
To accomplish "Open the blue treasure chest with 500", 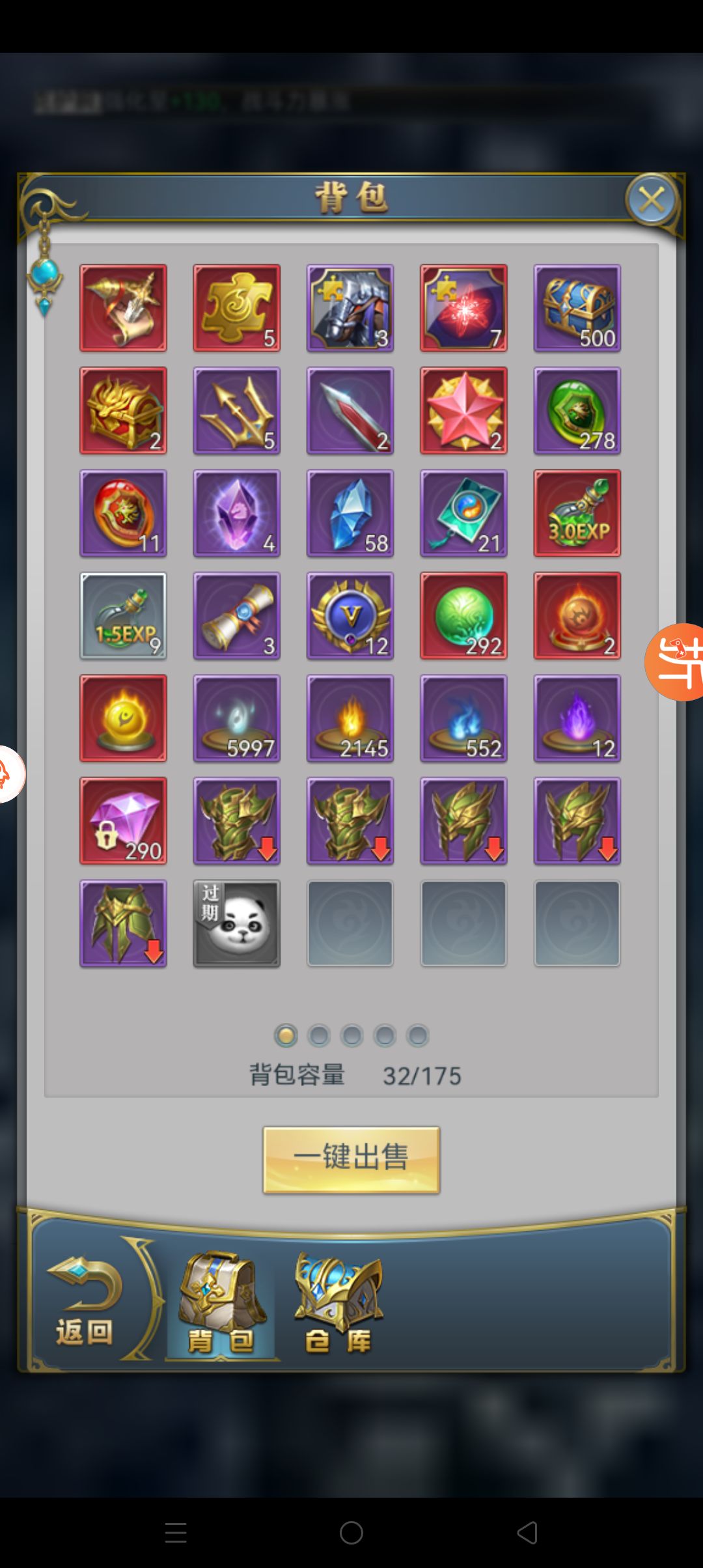I will 577,308.
